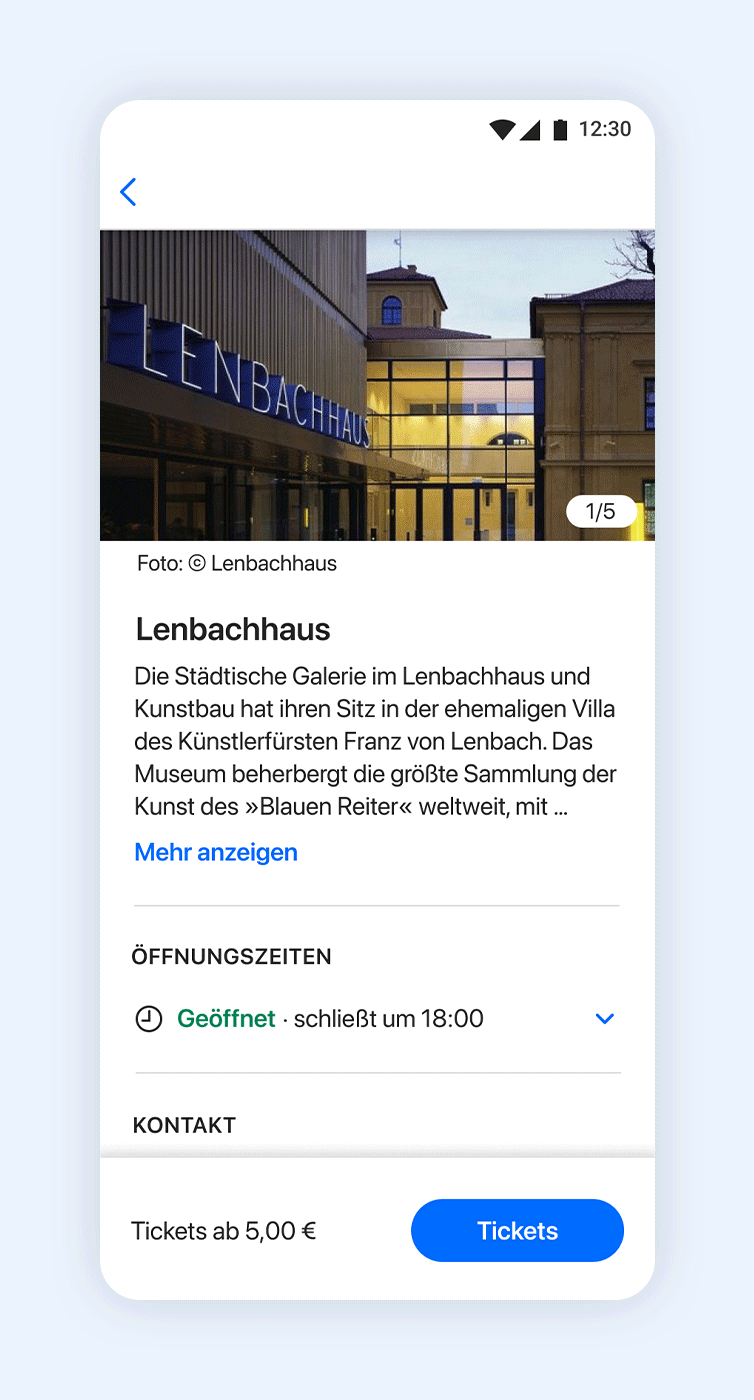Open the blue Tickets button
754x1400 pixels.
tap(517, 1230)
